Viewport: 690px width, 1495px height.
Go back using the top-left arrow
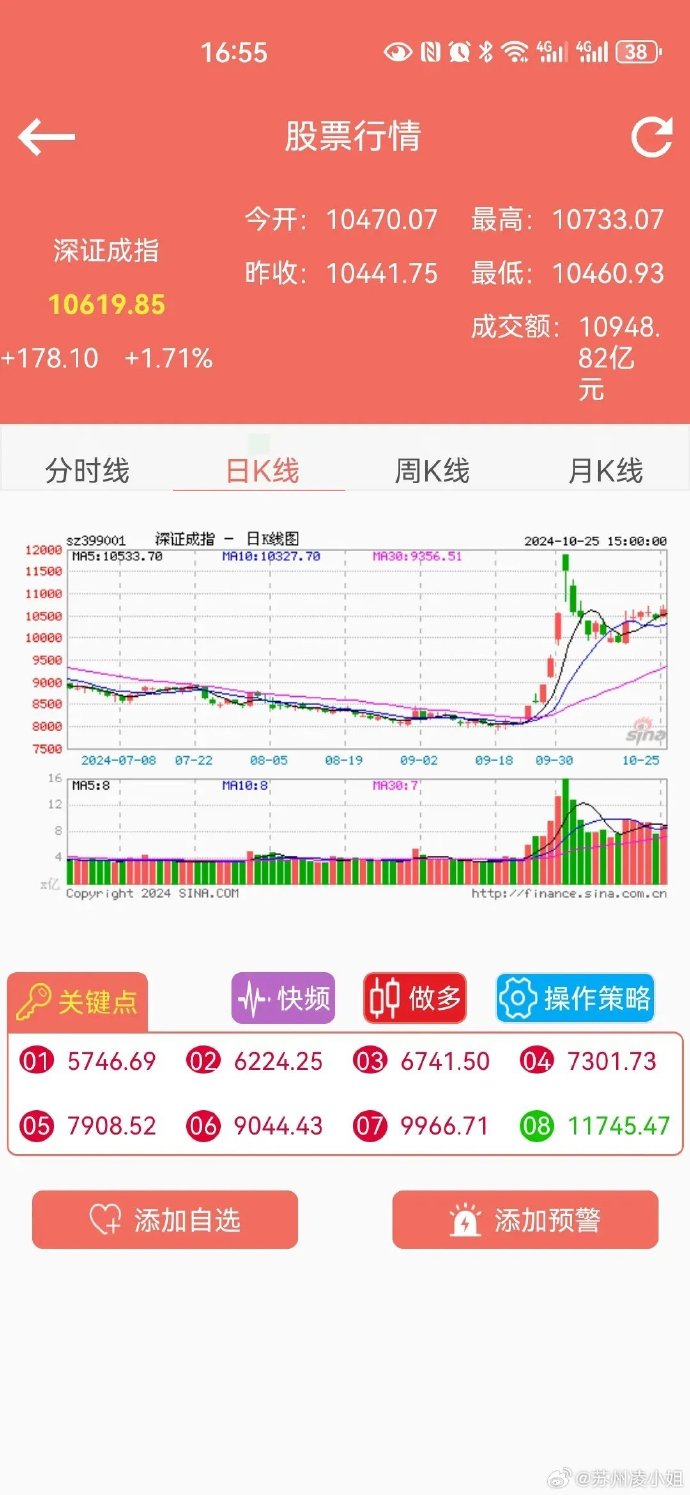point(47,137)
